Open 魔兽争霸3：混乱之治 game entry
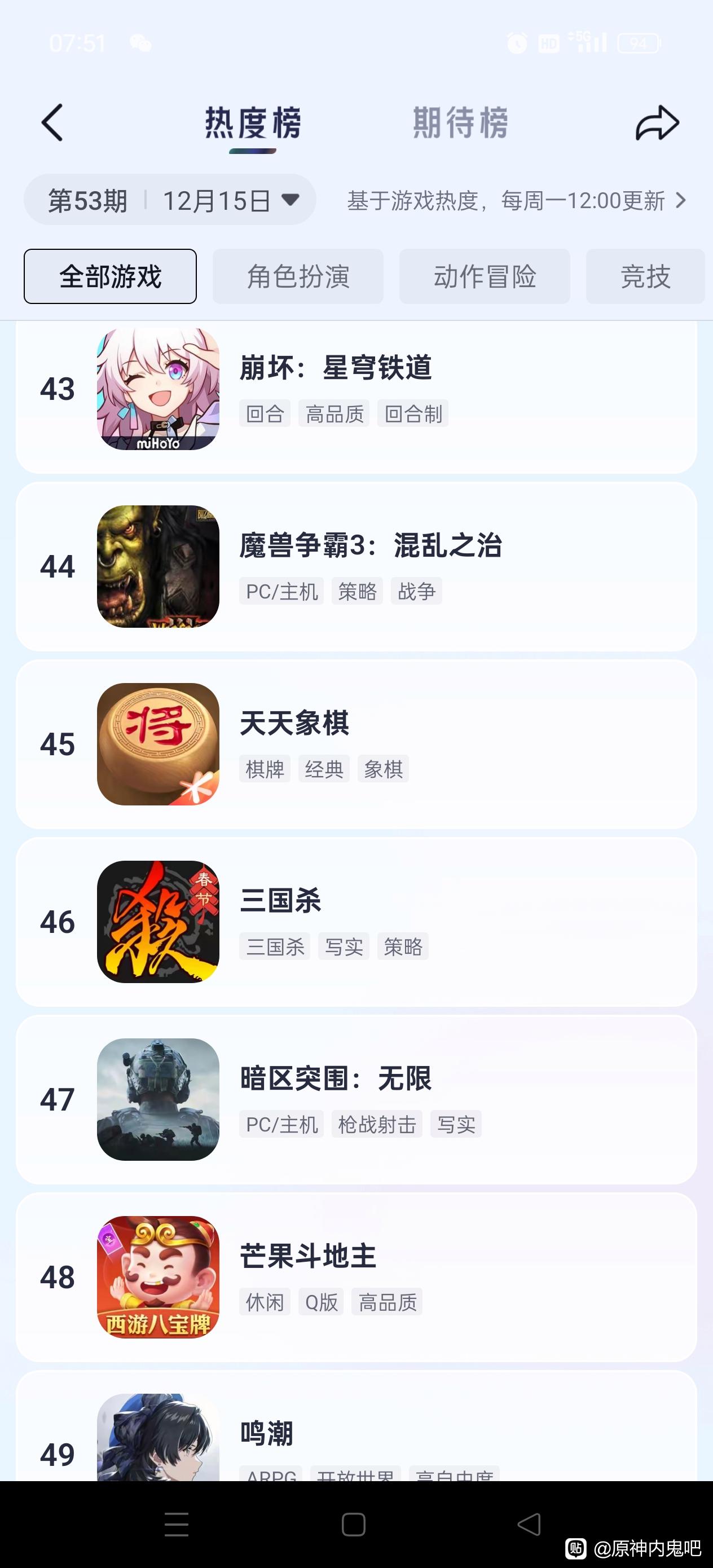Viewport: 713px width, 1568px height. click(x=356, y=567)
